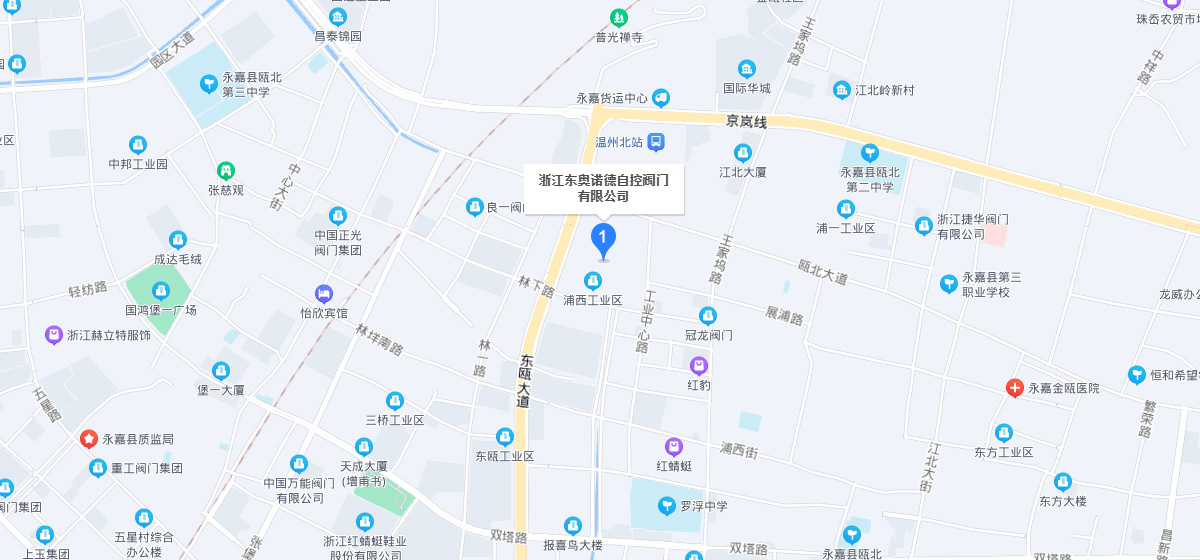Tap the blue location marker numbered 1
Viewport: 1200px width, 560px height.
(x=603, y=238)
